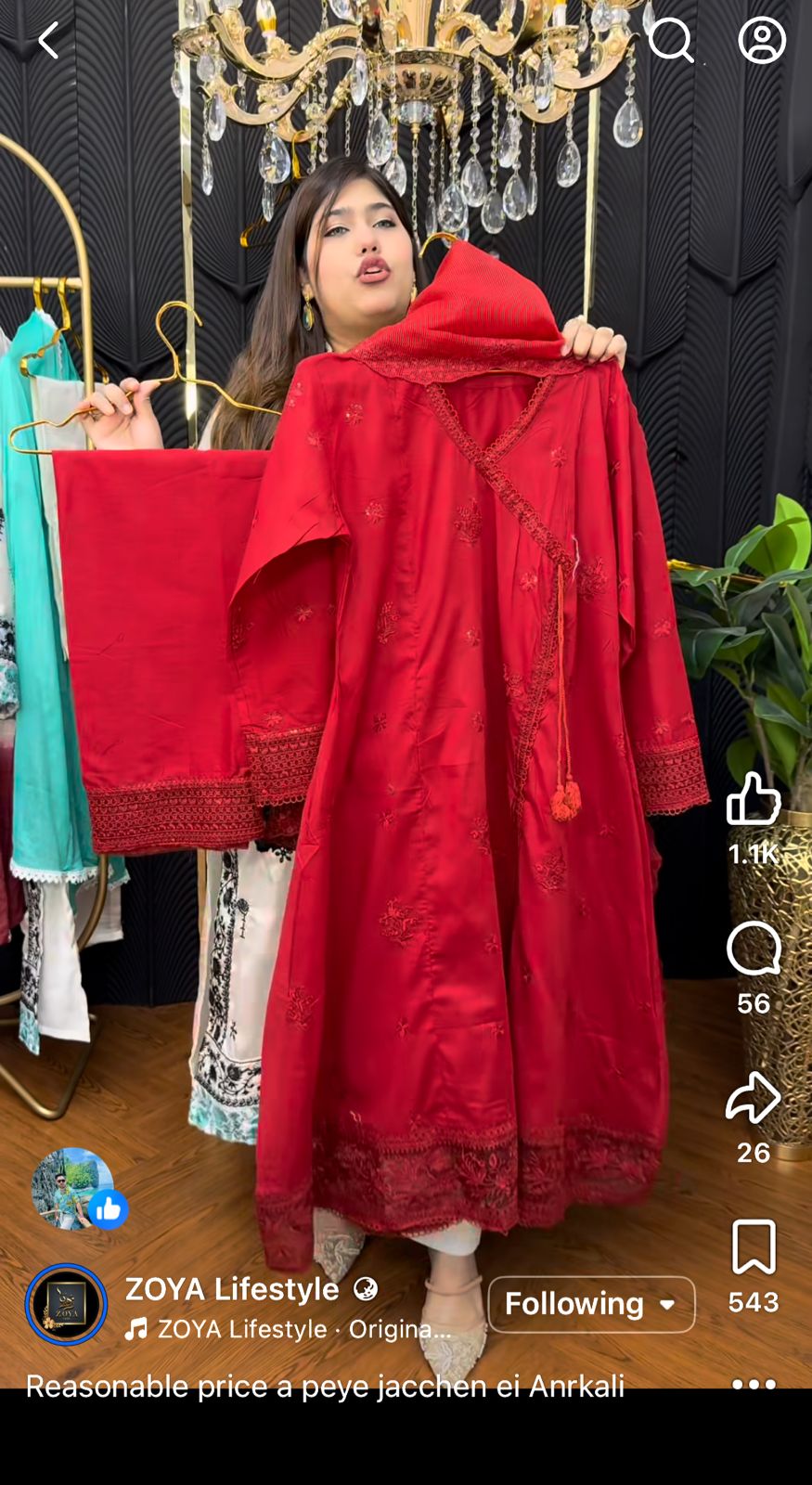Go back using the top arrow
Viewport: 812px width, 1485px height.
pos(48,41)
